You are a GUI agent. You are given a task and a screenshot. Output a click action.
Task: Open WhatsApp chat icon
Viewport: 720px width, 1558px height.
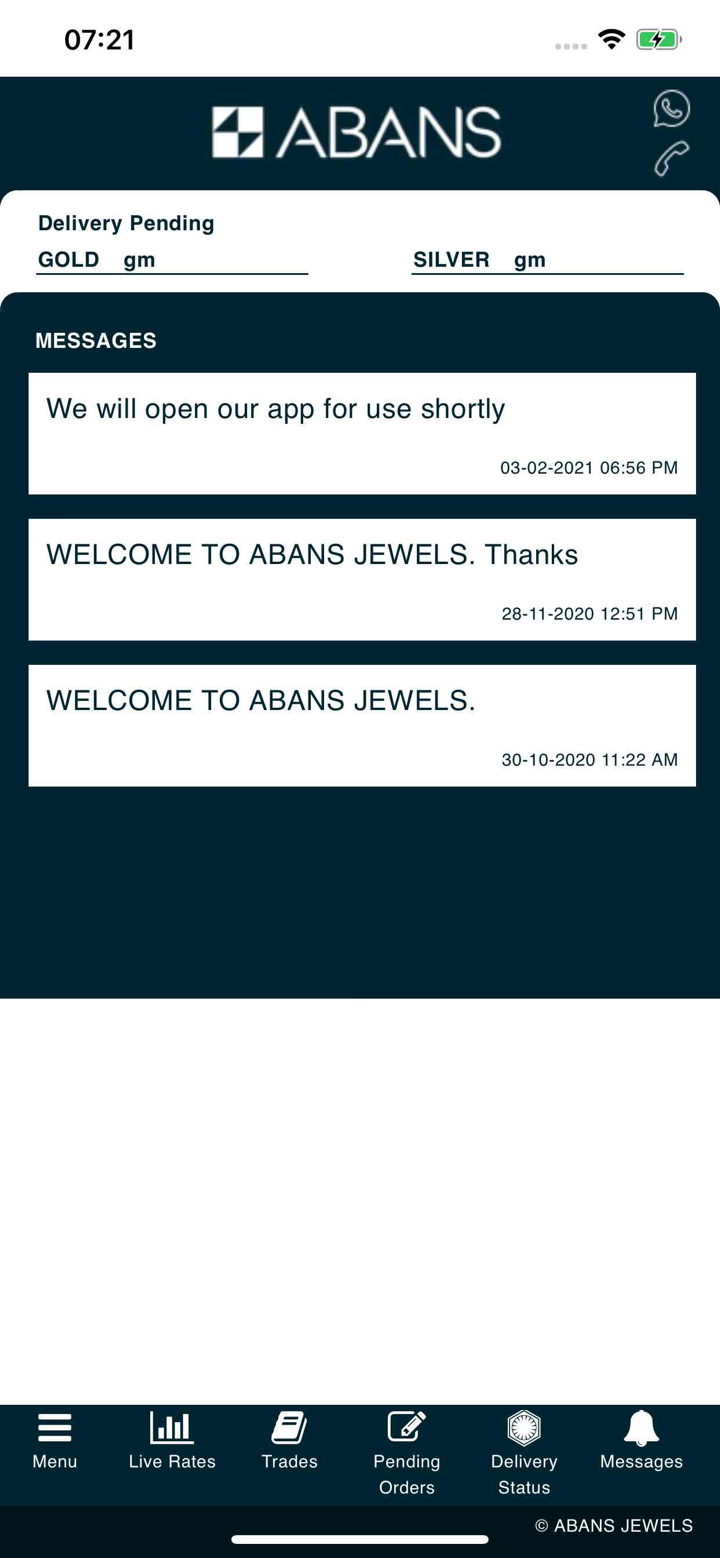click(671, 109)
